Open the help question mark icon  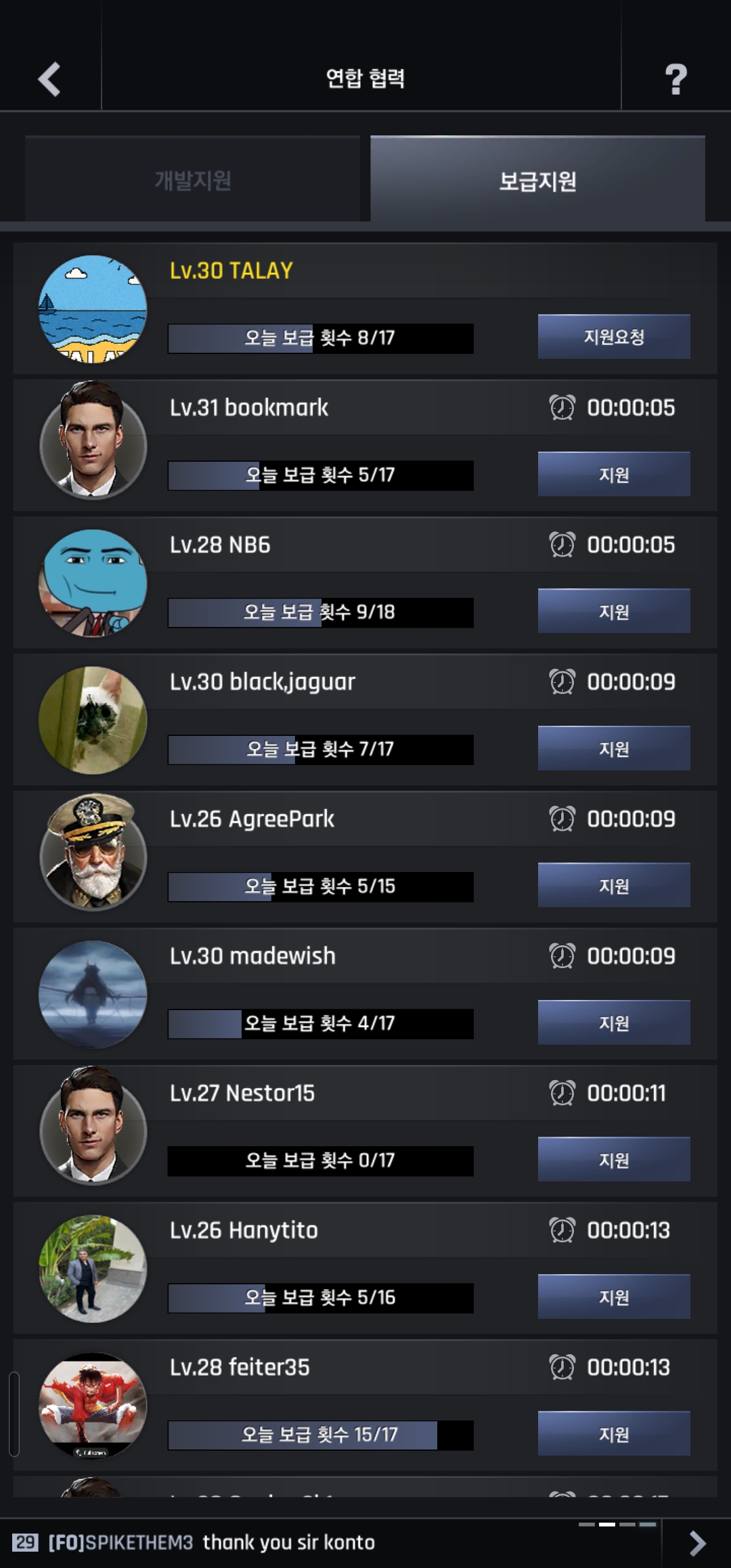tap(675, 79)
